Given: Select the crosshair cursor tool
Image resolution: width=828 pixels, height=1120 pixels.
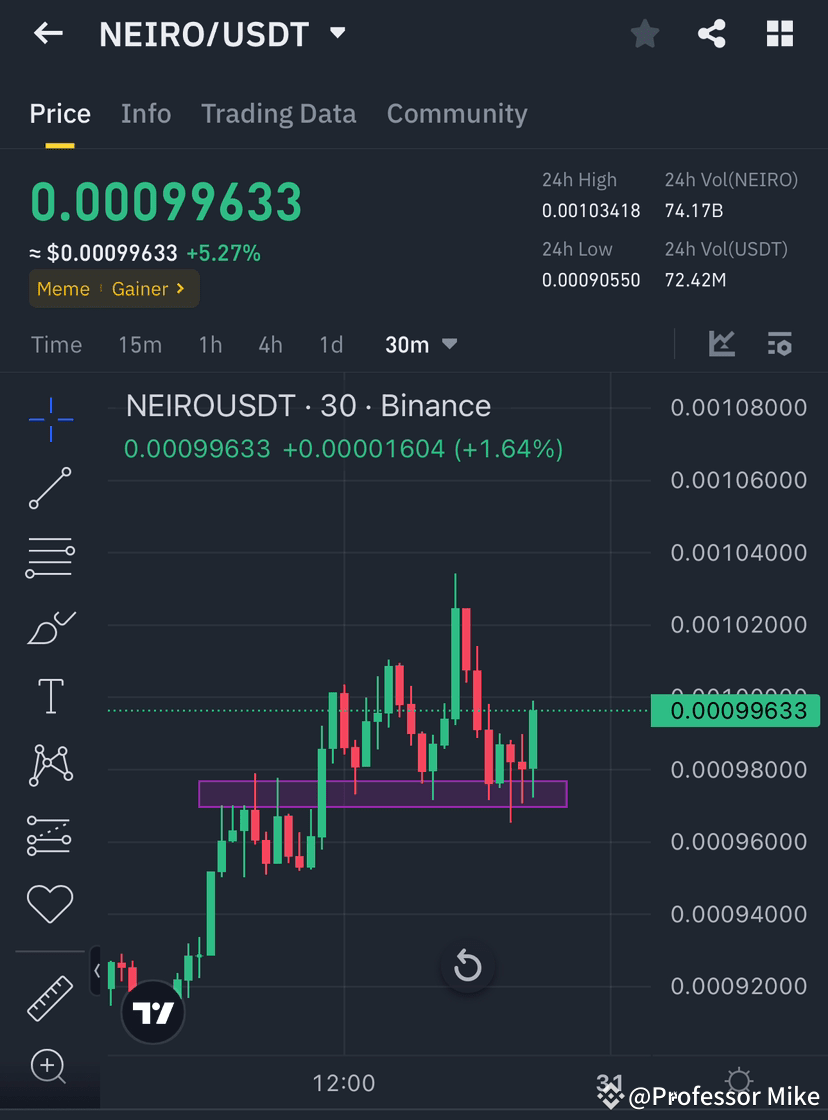Looking at the screenshot, I should (x=50, y=420).
